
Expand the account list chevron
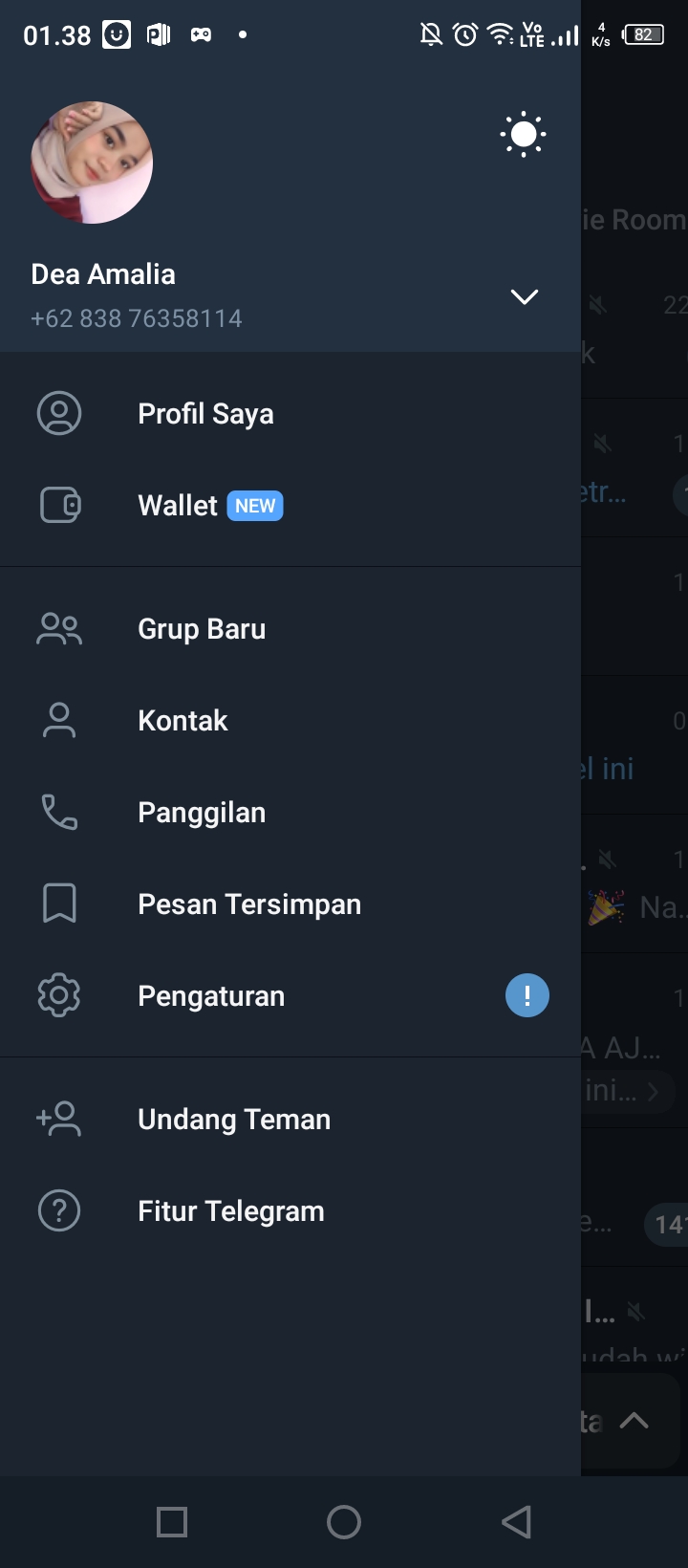[x=524, y=296]
